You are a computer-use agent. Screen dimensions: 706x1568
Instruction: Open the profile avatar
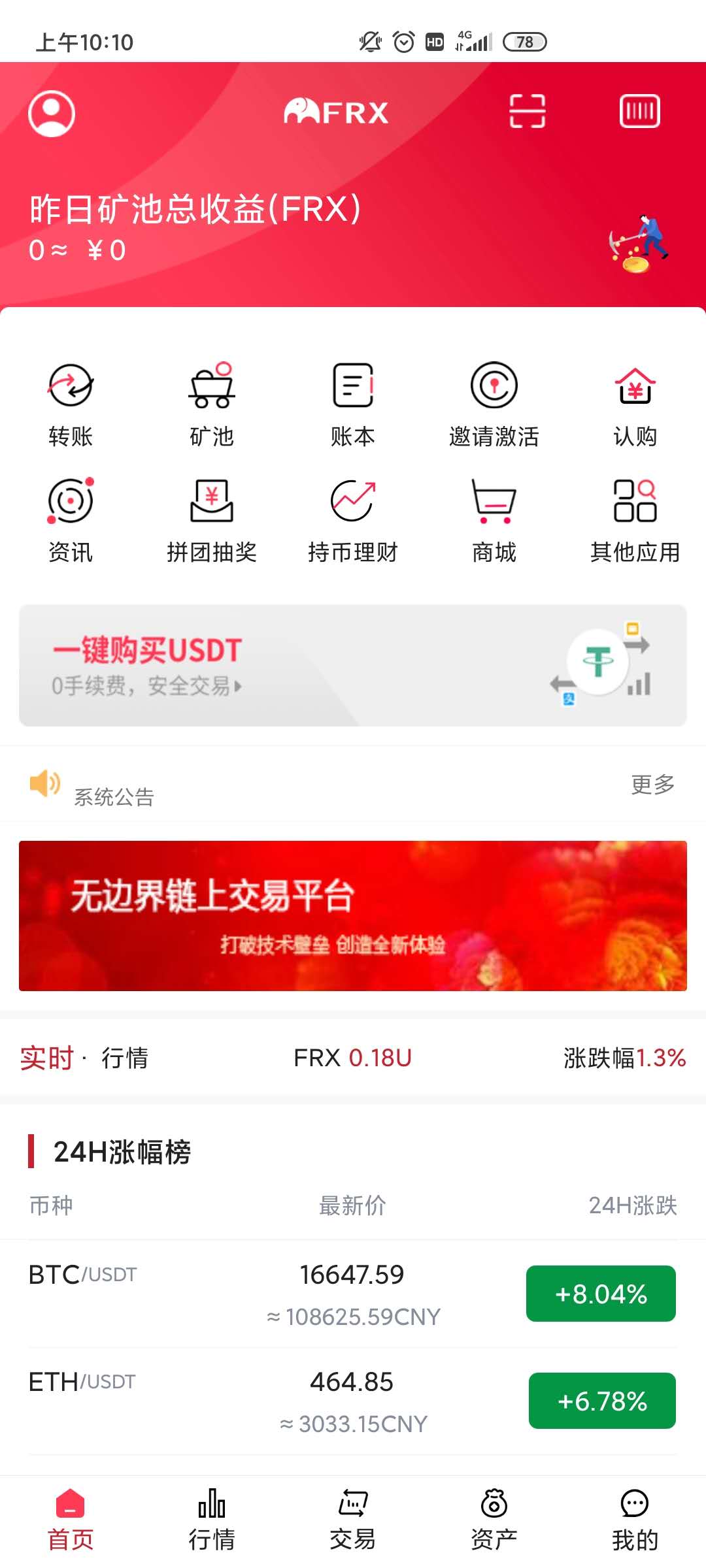point(52,112)
